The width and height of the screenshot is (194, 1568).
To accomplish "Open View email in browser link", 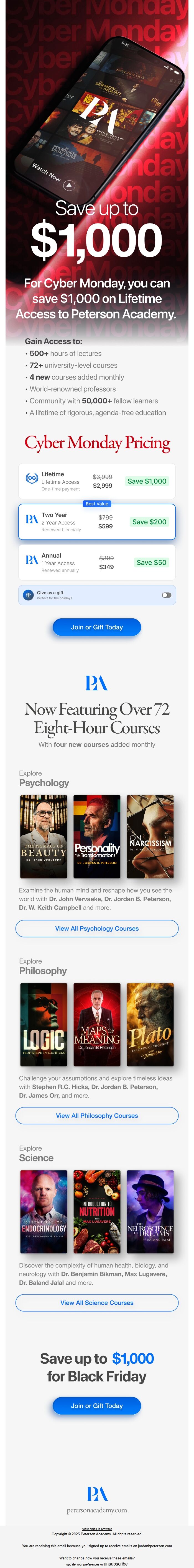I will tap(96, 1529).
